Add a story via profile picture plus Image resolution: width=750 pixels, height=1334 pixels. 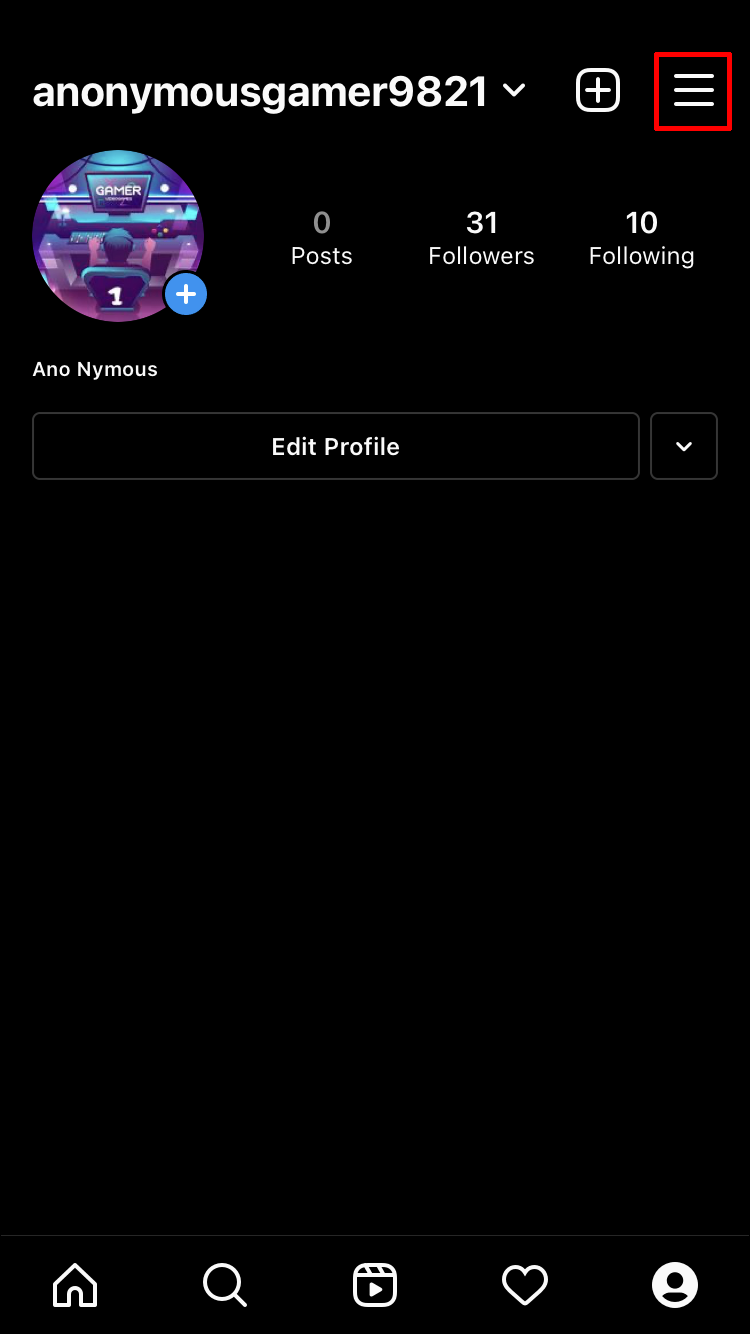click(x=186, y=295)
